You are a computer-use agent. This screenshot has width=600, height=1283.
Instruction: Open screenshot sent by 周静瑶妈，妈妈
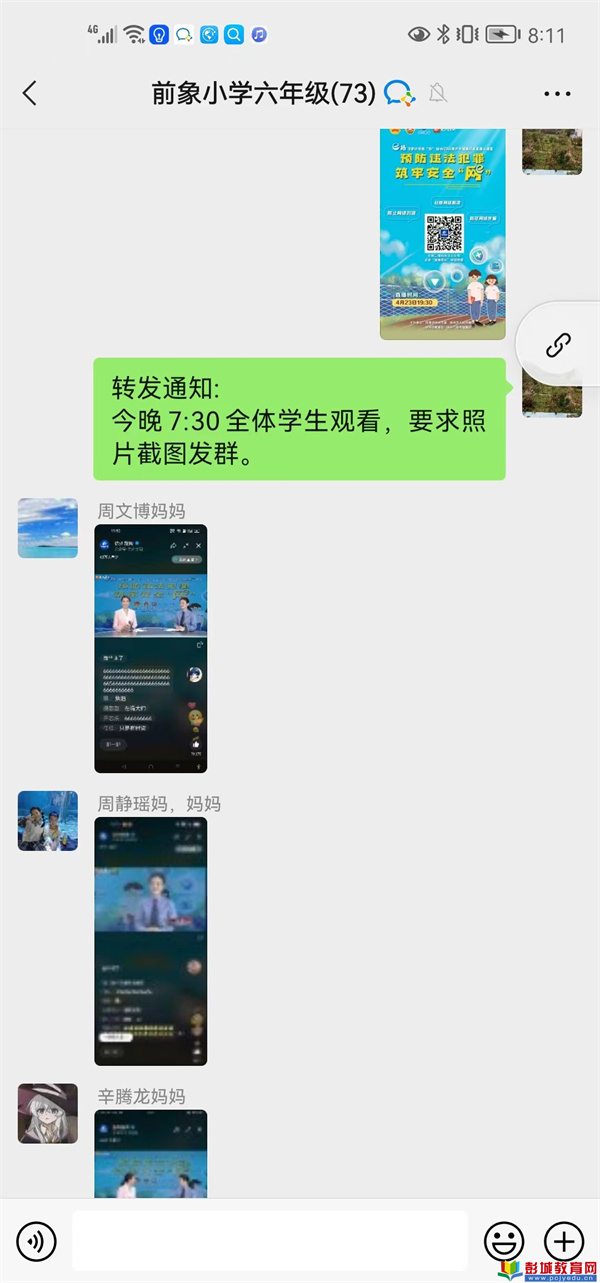[151, 941]
